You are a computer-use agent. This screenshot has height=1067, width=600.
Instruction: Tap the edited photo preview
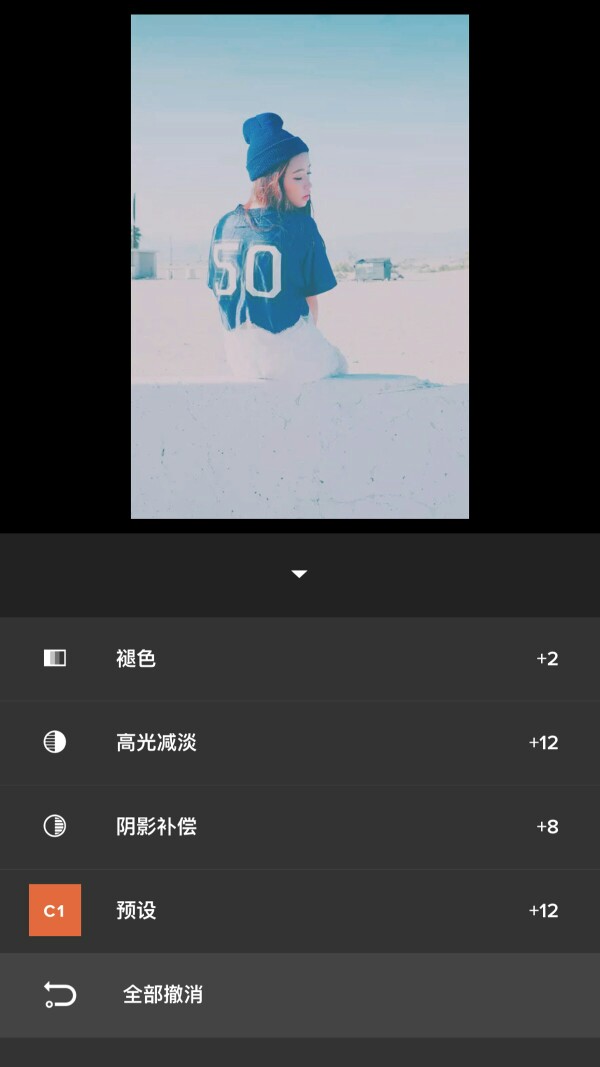coord(299,266)
